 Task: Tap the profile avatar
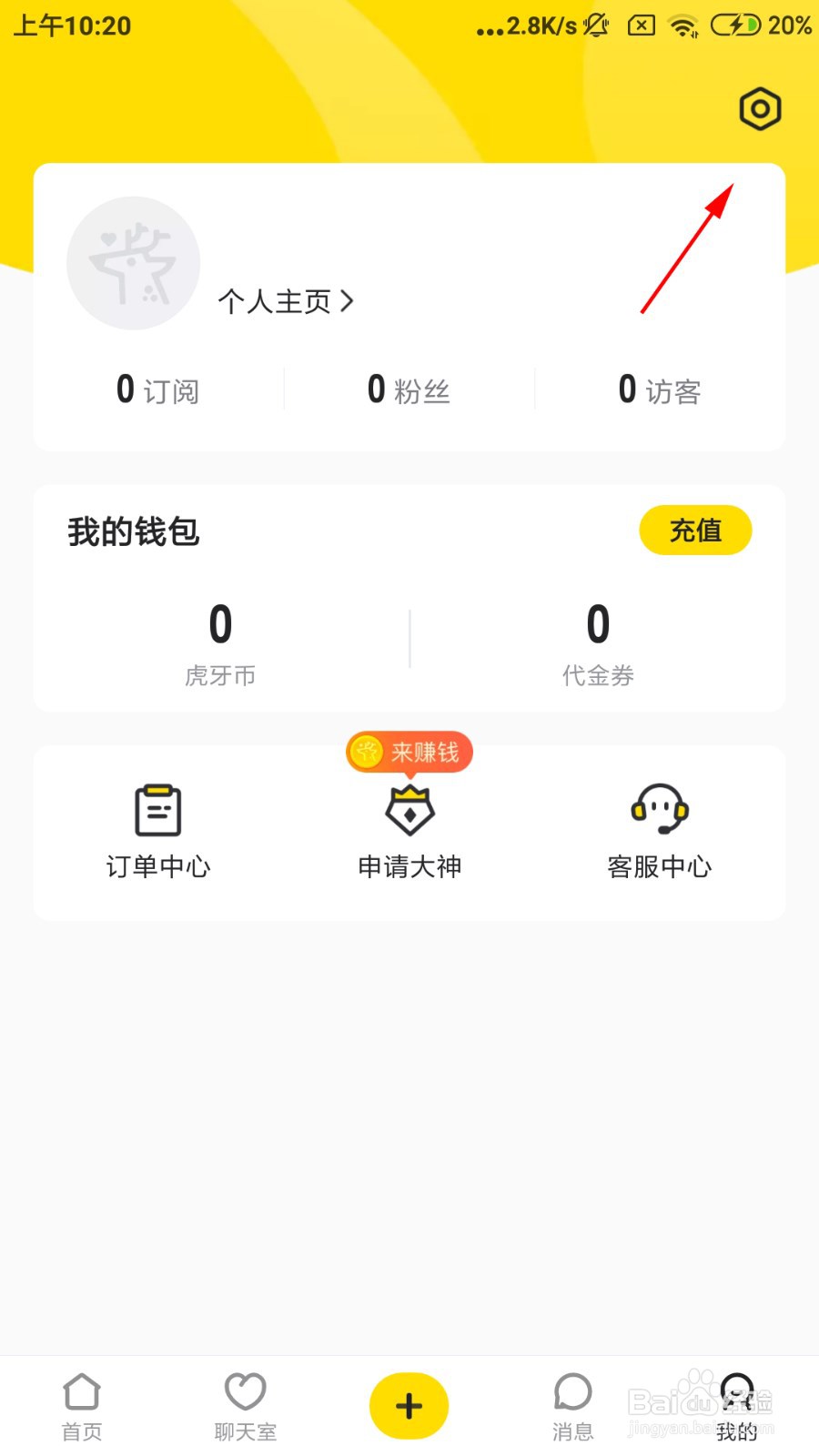click(134, 263)
